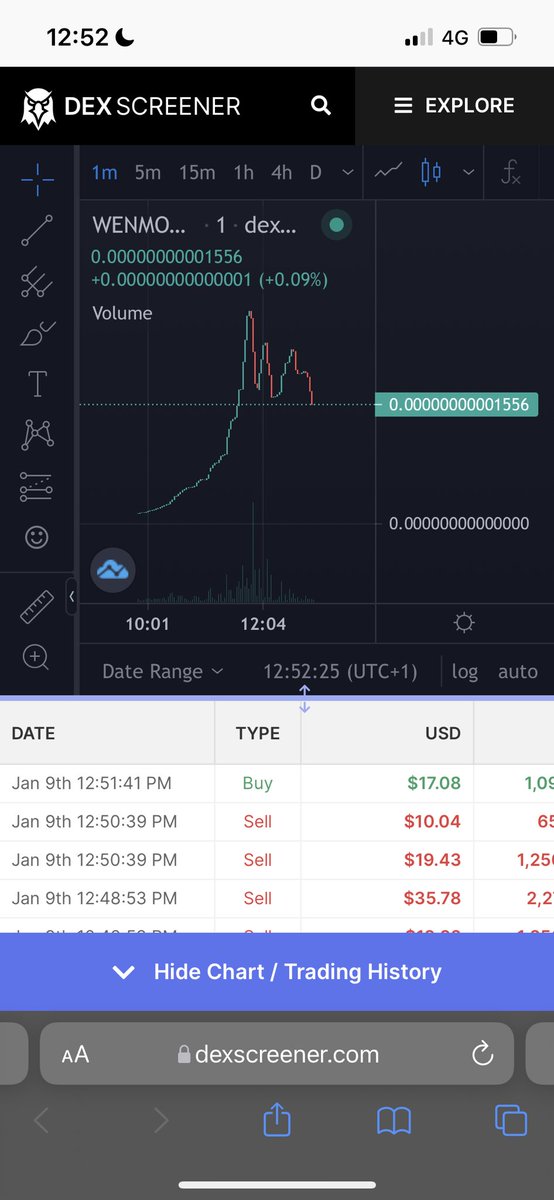Screen dimensions: 554x1200
Task: Tap the zoom in magnifier tool
Action: click(x=37, y=657)
